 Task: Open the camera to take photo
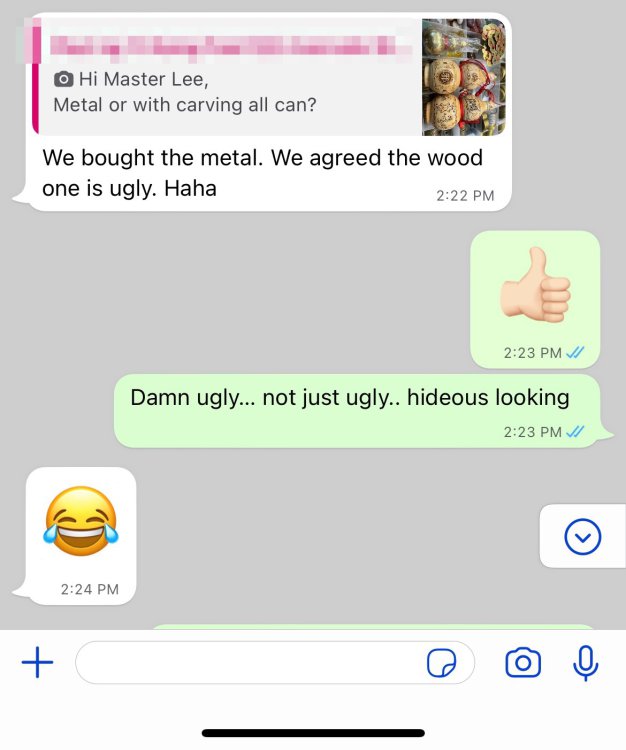[x=522, y=662]
